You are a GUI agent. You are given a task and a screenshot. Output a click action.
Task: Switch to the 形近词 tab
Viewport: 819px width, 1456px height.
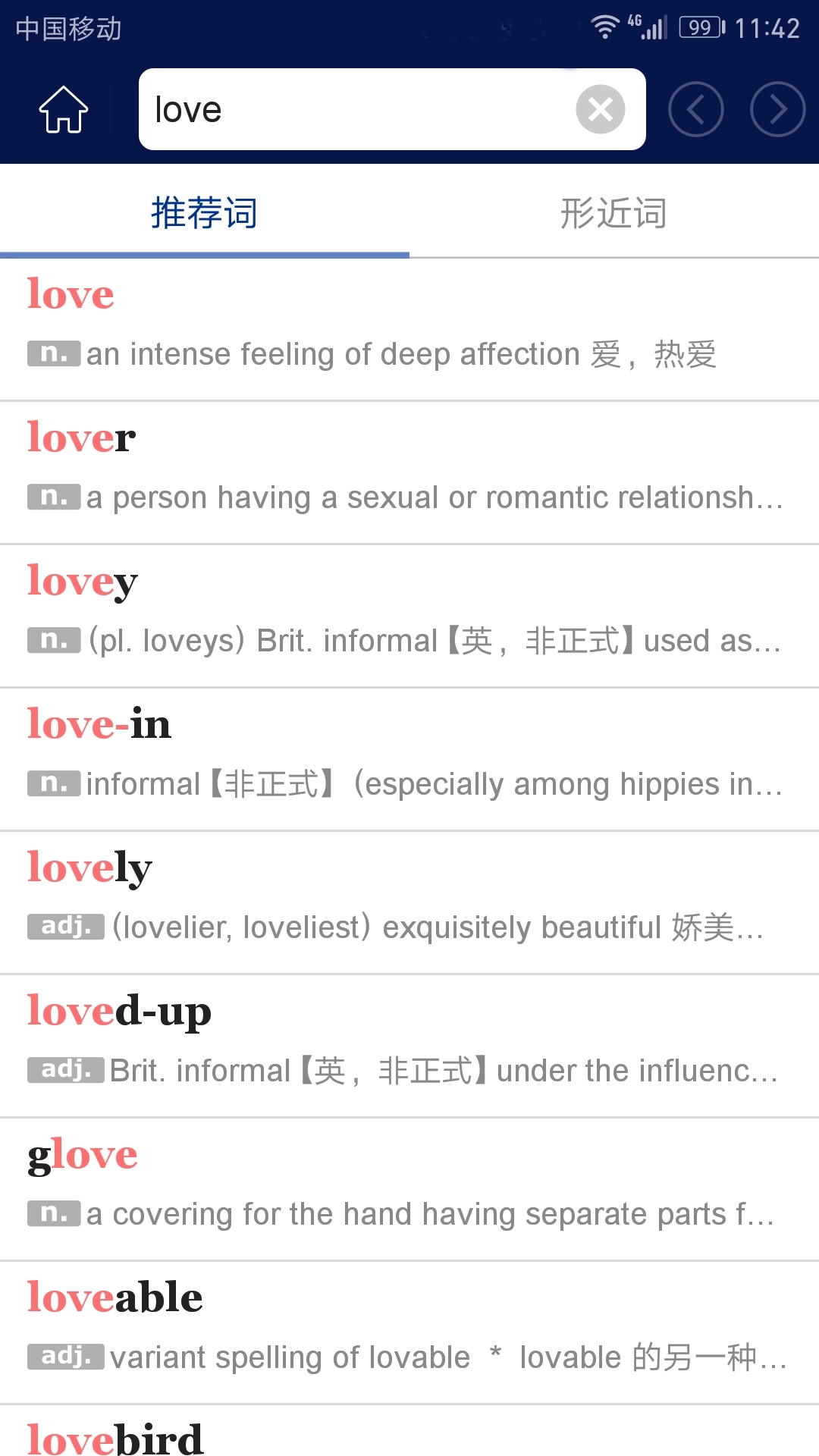[613, 213]
